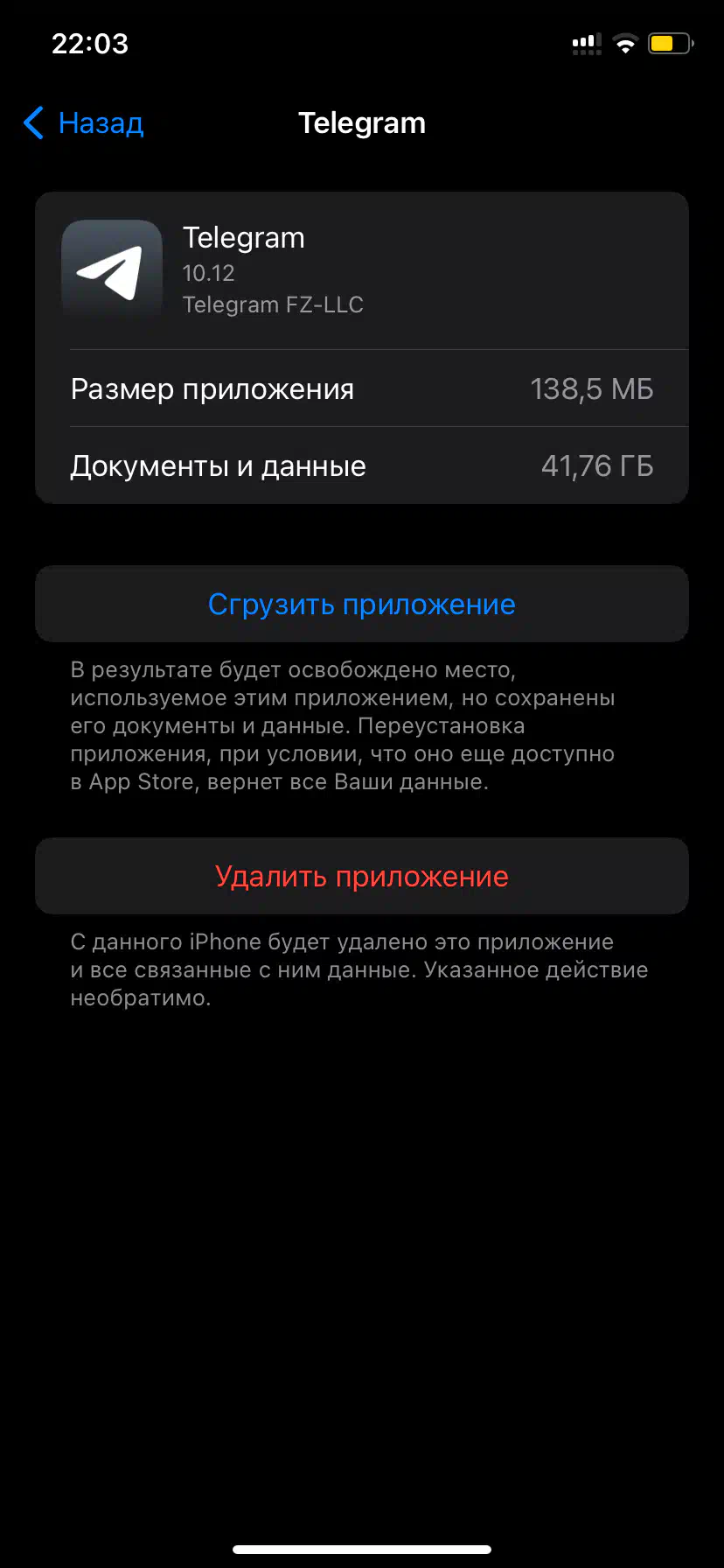
Task: Offload app with Сгрузить приложение
Action: coord(362,604)
